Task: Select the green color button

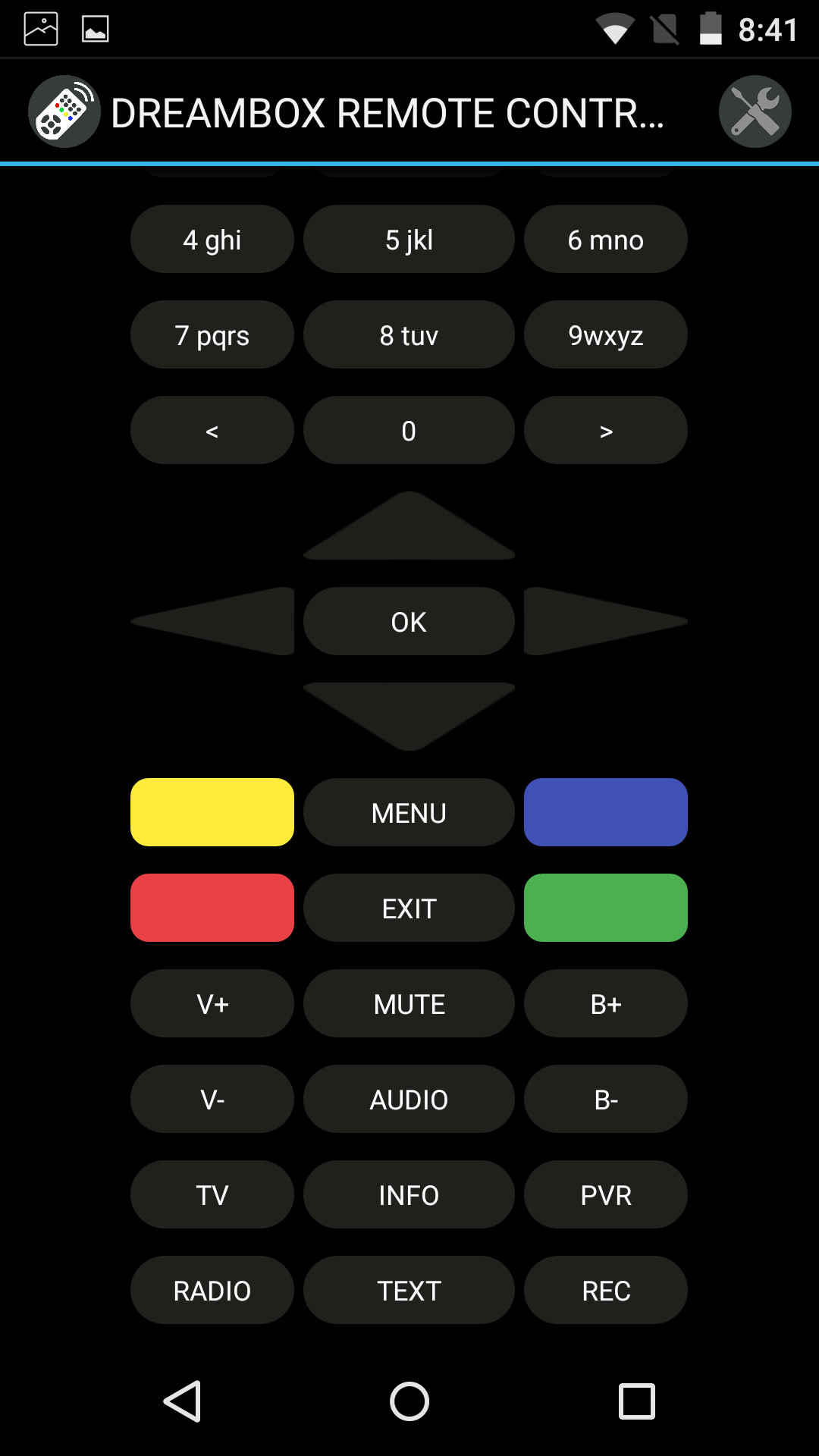Action: click(605, 908)
